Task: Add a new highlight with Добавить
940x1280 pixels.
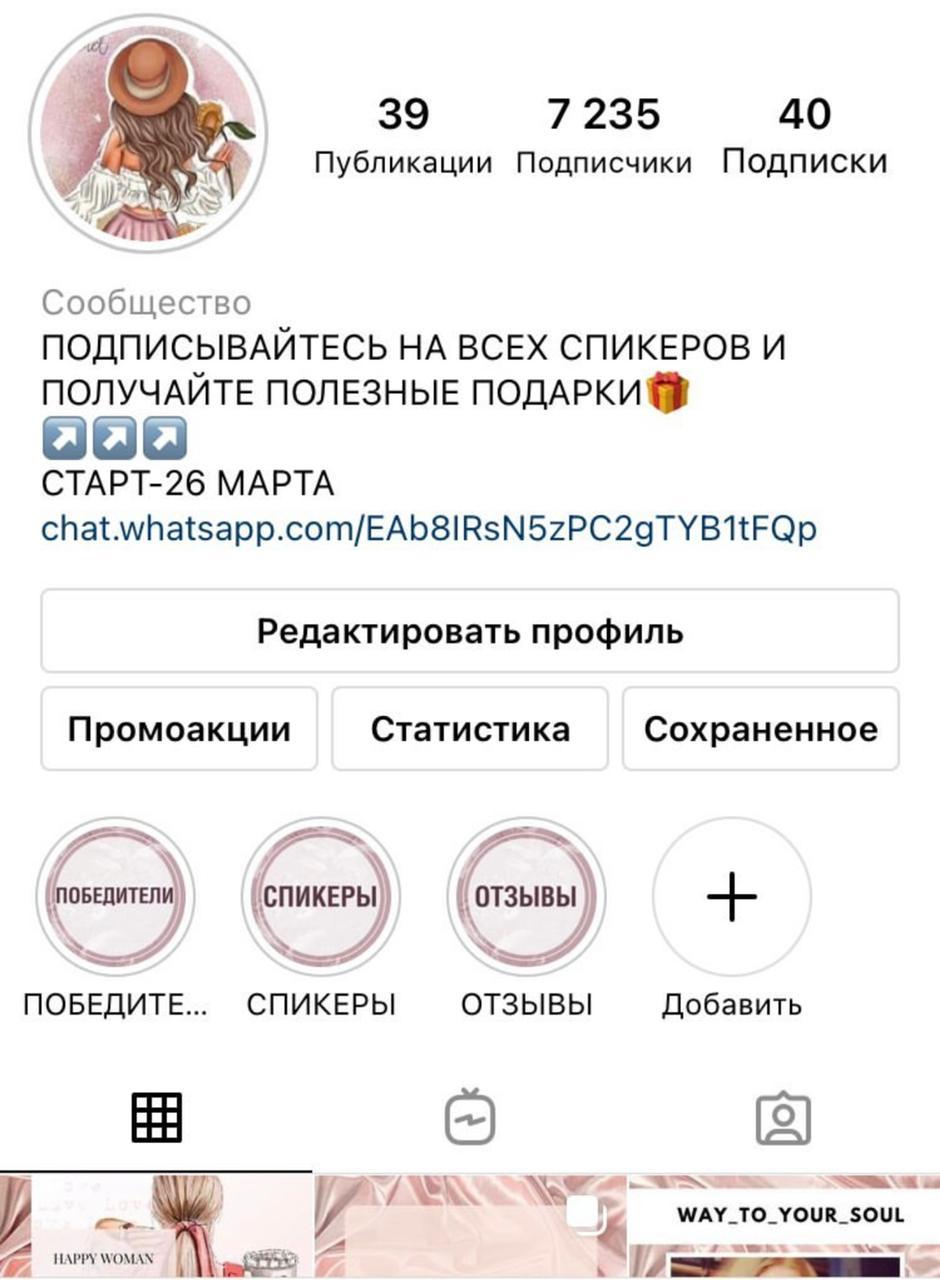Action: click(732, 897)
